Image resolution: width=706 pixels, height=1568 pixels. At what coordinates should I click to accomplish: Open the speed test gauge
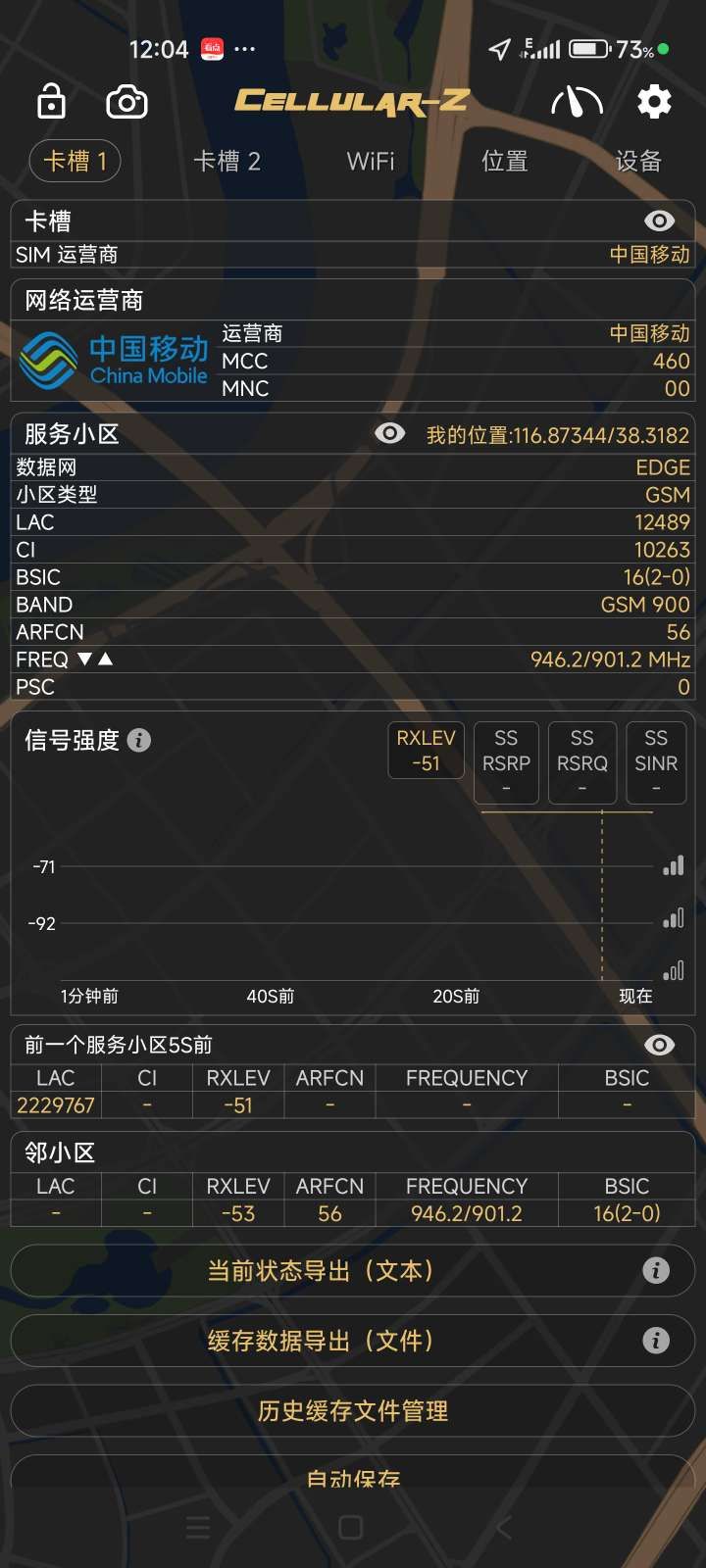pos(577,101)
